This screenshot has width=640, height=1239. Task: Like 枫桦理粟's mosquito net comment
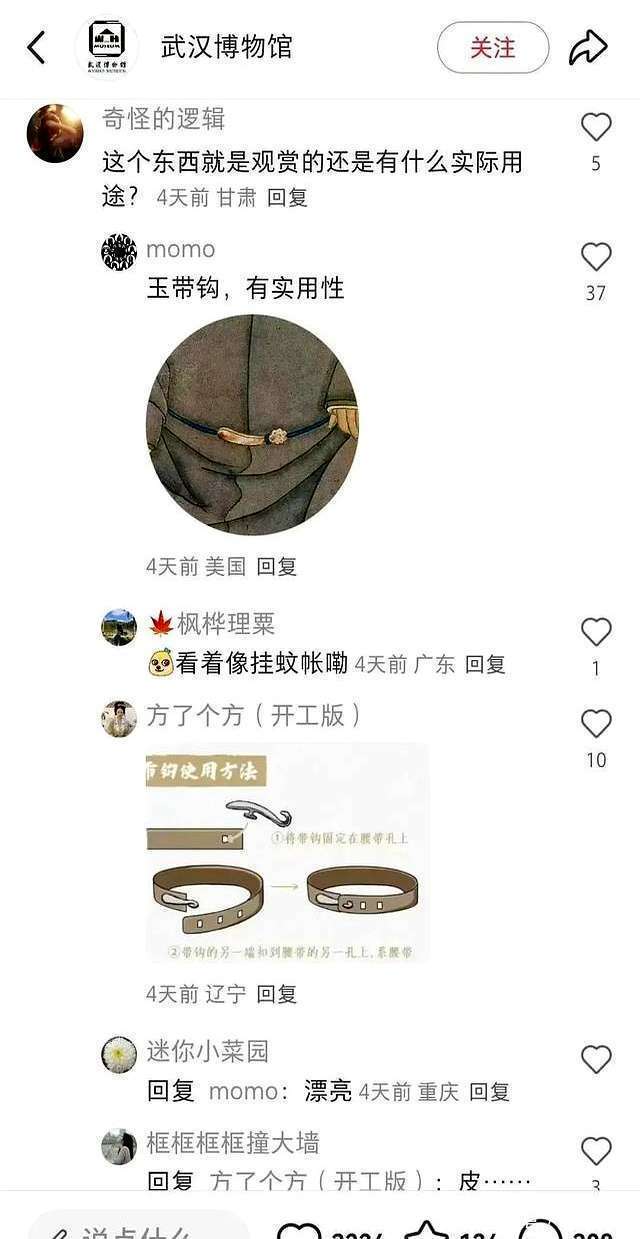coord(596,632)
